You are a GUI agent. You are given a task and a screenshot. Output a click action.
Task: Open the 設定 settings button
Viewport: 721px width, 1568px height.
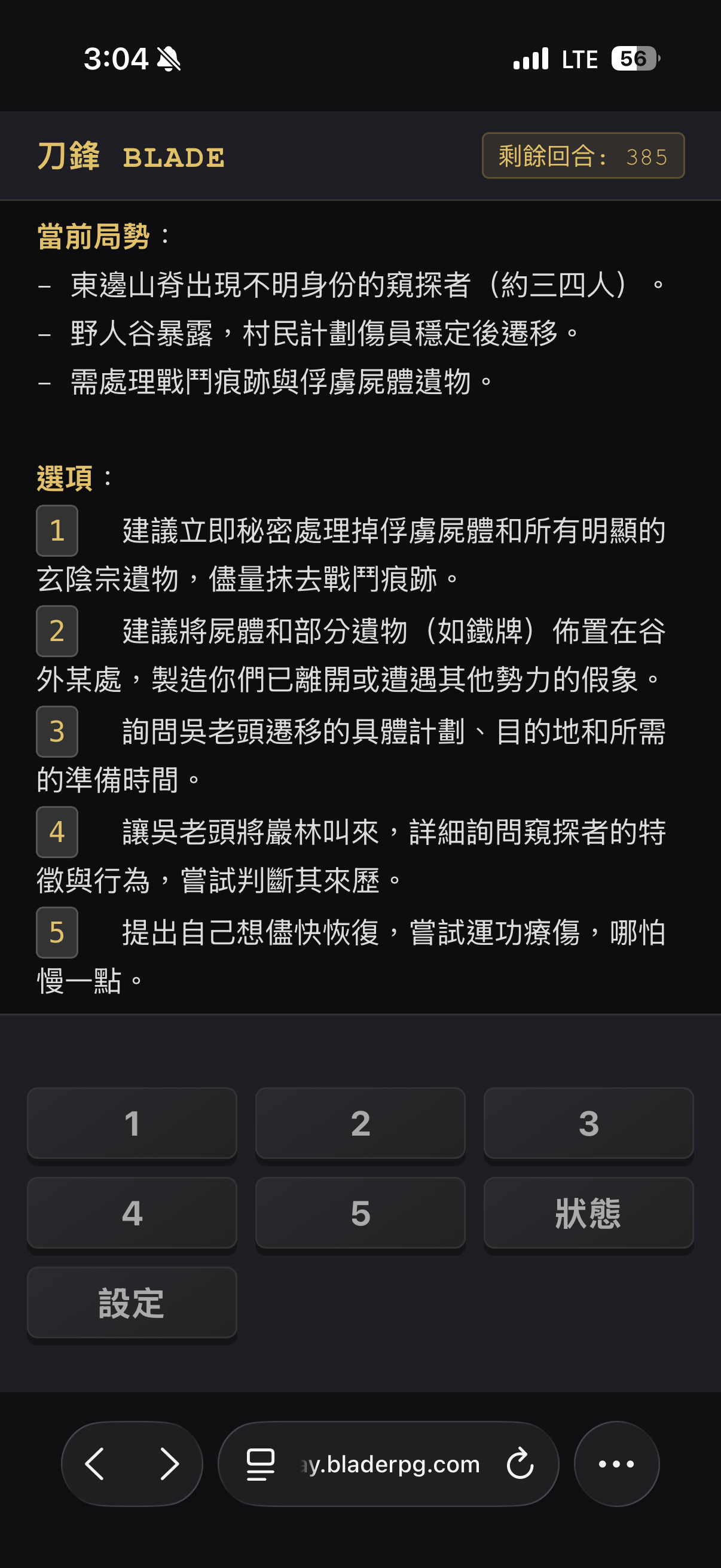(x=132, y=1302)
